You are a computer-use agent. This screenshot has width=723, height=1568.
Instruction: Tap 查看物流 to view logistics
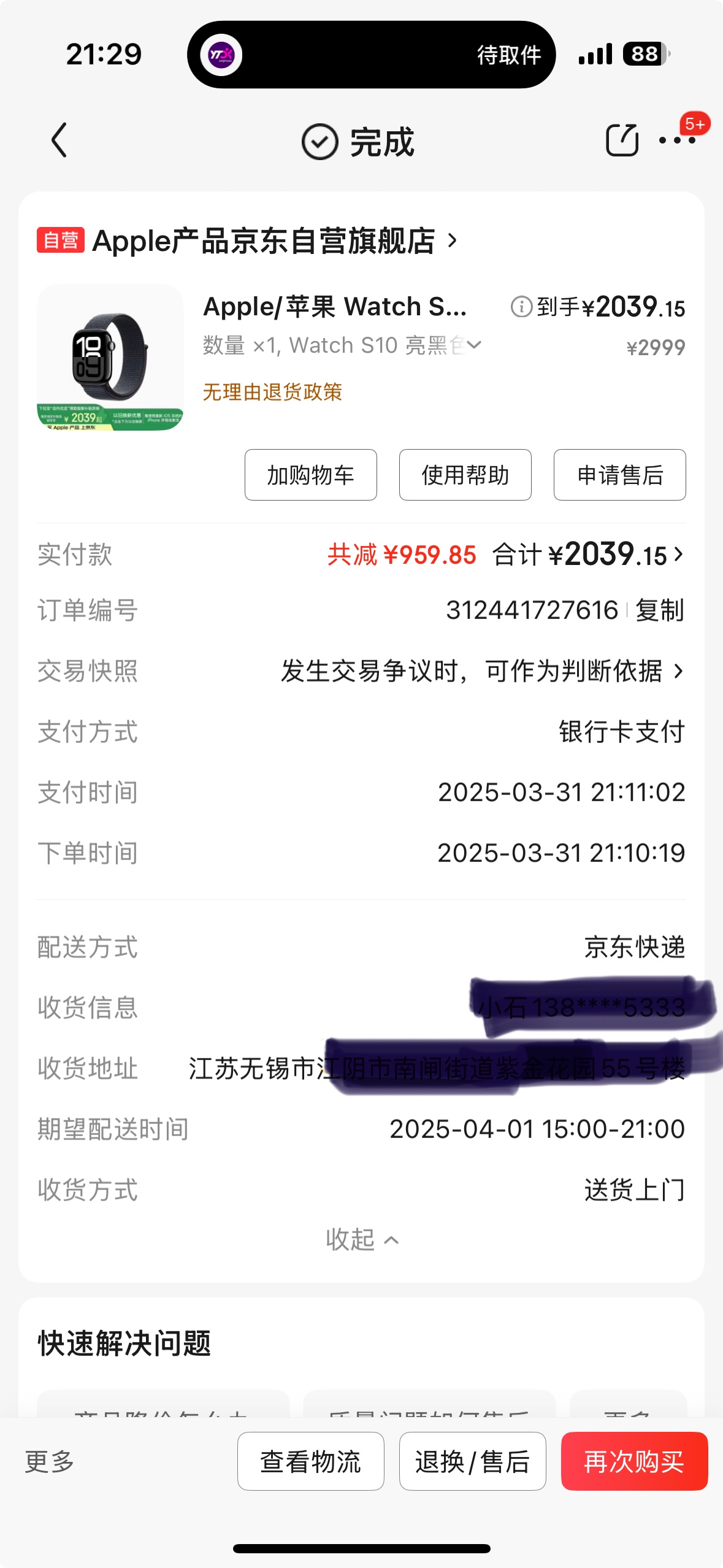310,1461
